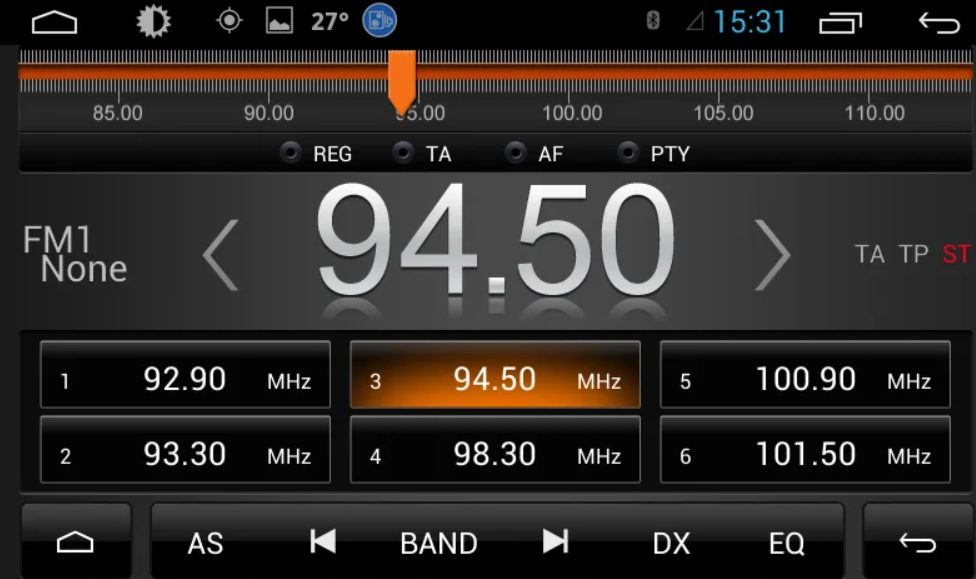The image size is (976, 579).
Task: Toggle DX reception mode
Action: [x=671, y=543]
